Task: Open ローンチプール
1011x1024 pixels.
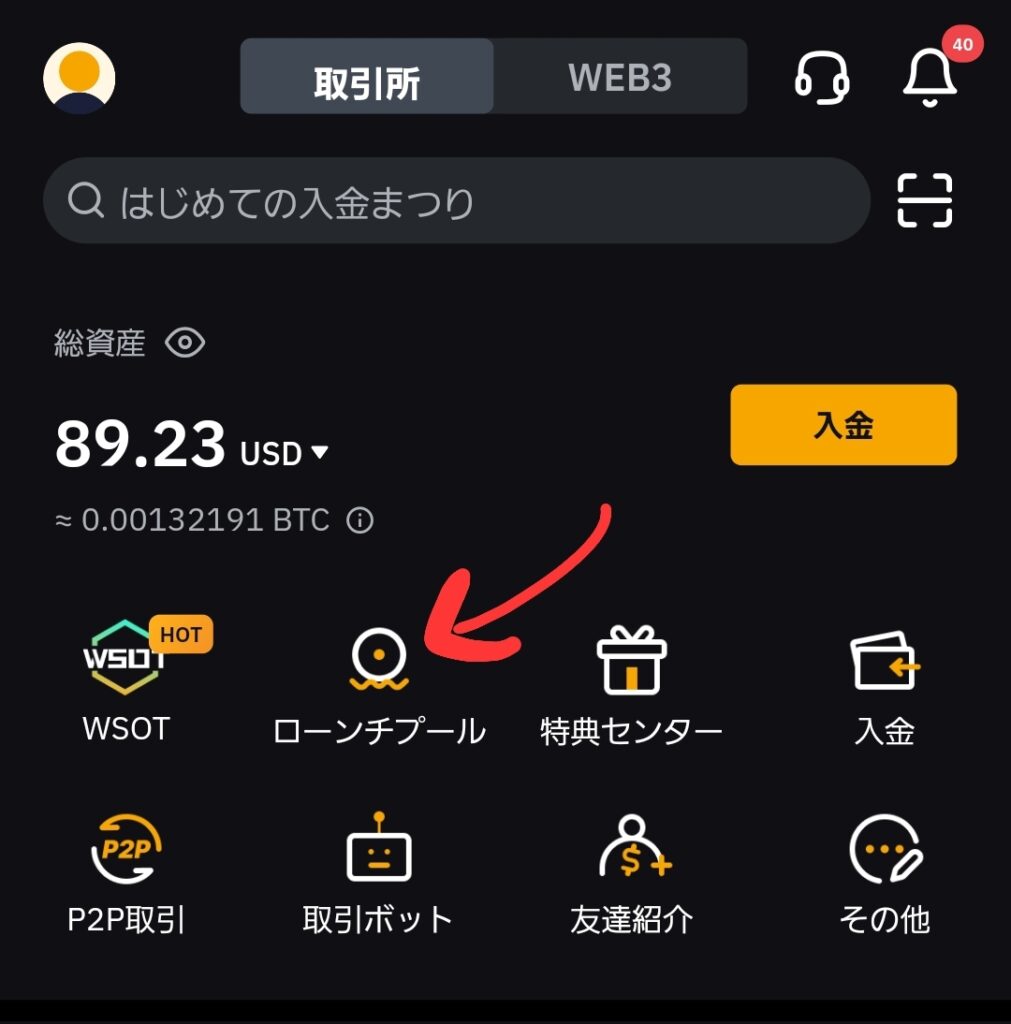Action: (x=379, y=685)
